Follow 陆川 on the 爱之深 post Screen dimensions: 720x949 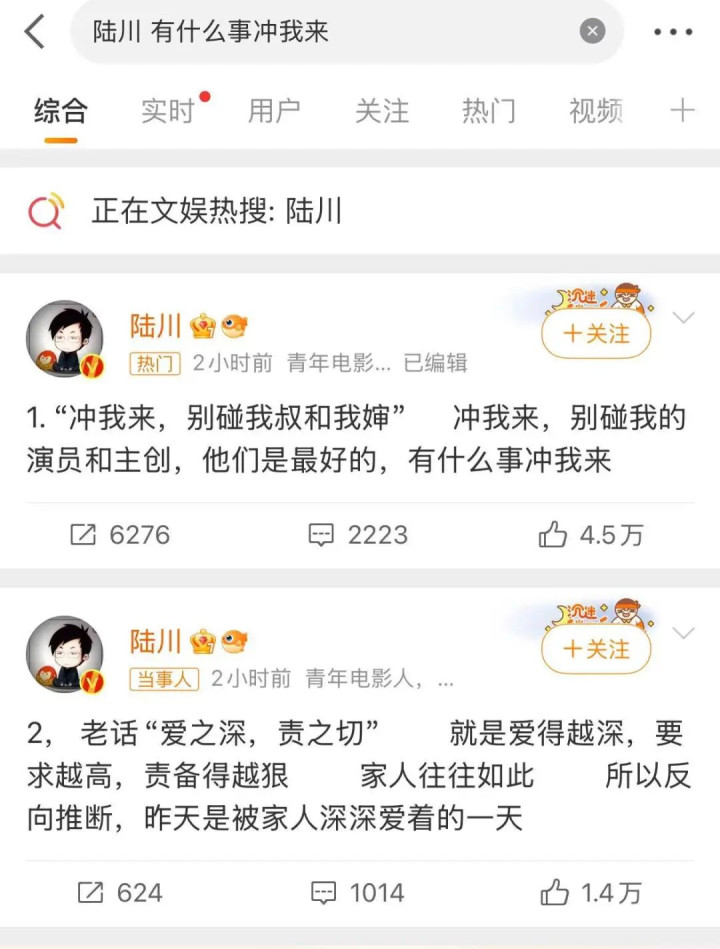coord(596,649)
